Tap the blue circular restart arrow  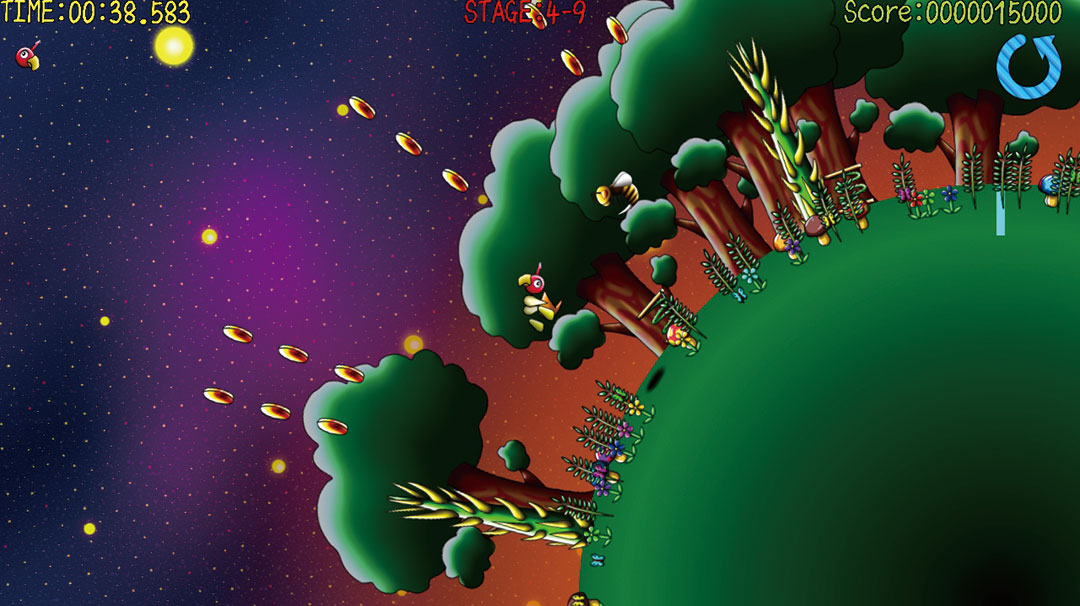coord(1028,66)
